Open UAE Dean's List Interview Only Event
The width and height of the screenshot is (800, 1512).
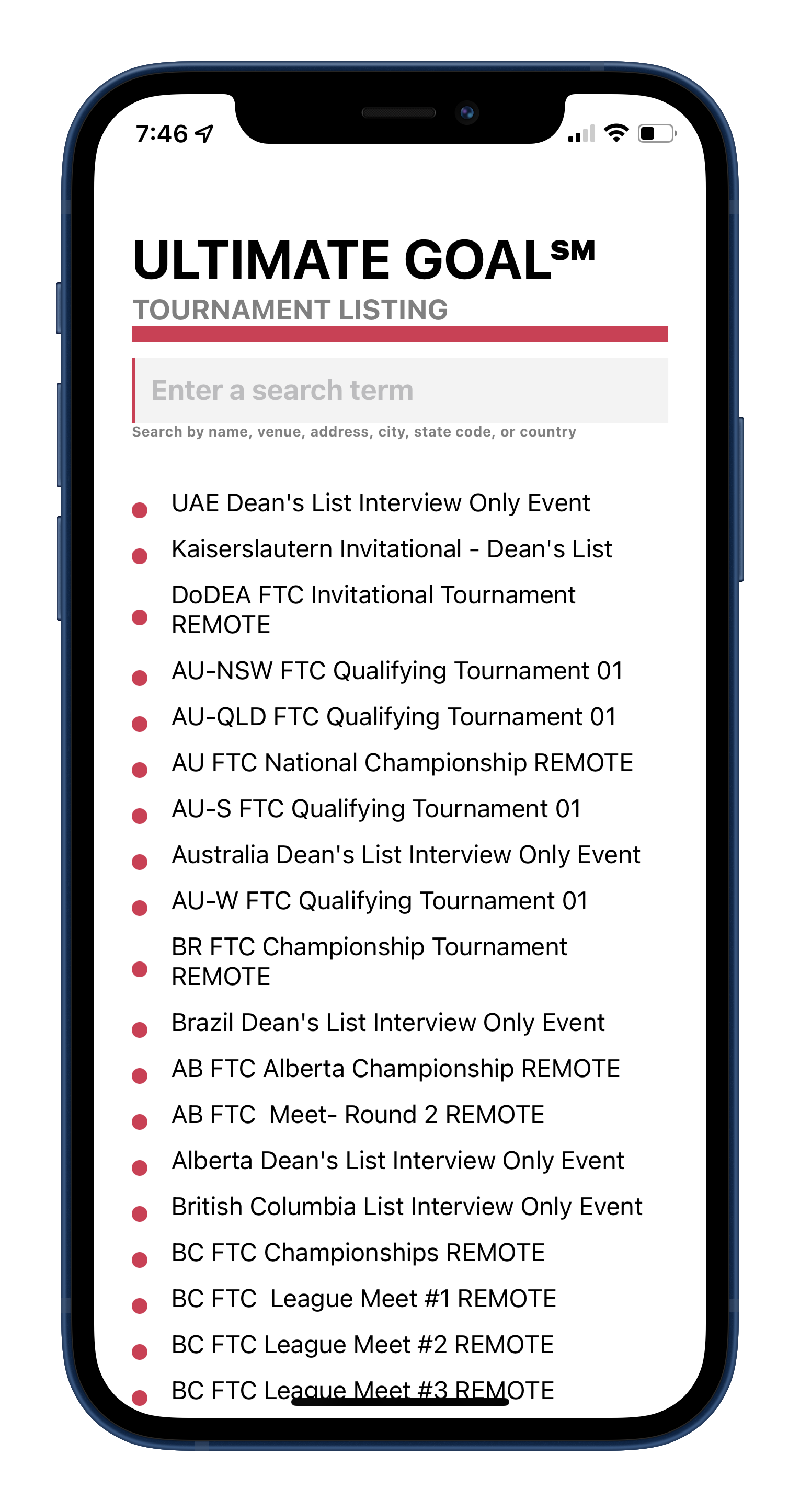[x=380, y=503]
